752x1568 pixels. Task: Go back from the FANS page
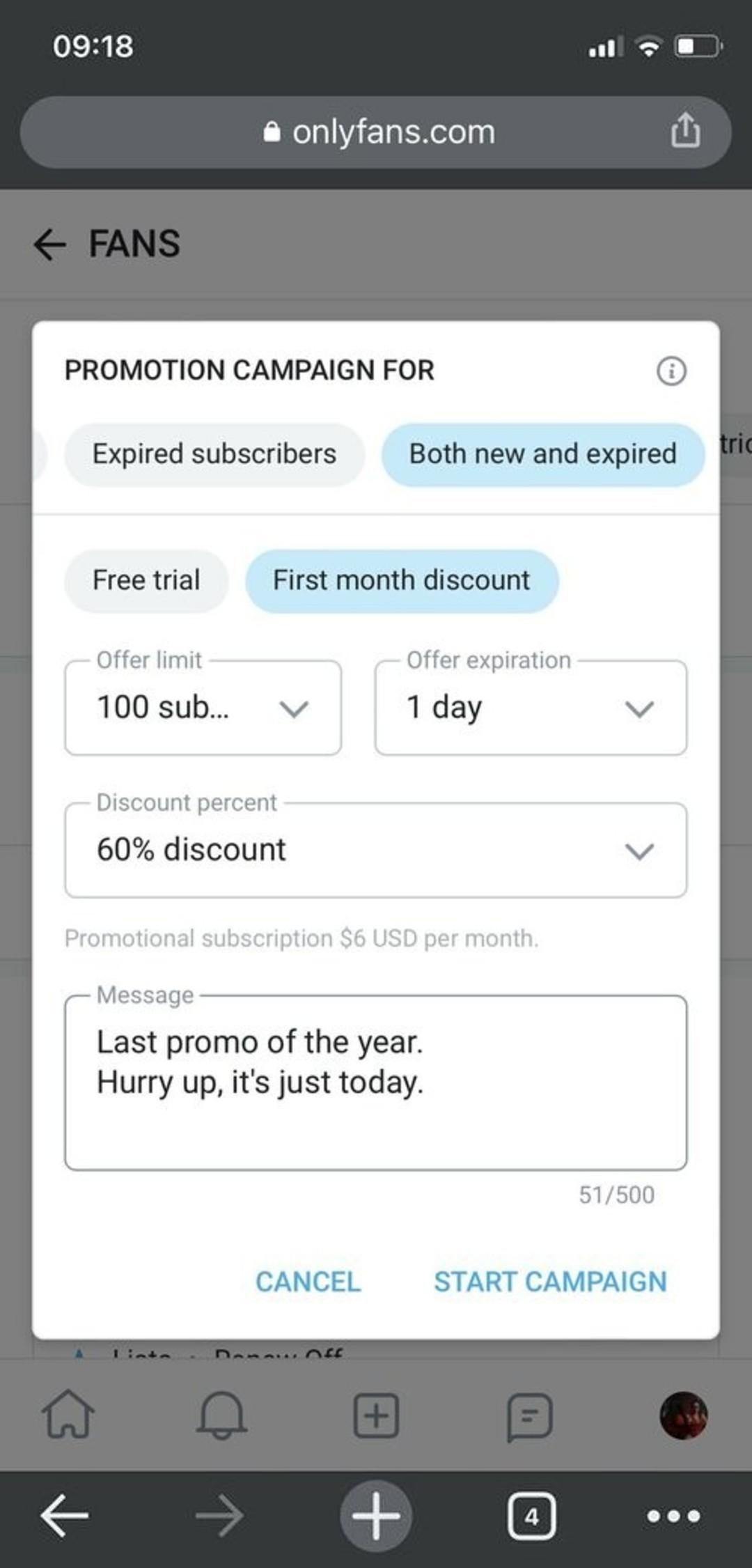[x=50, y=244]
